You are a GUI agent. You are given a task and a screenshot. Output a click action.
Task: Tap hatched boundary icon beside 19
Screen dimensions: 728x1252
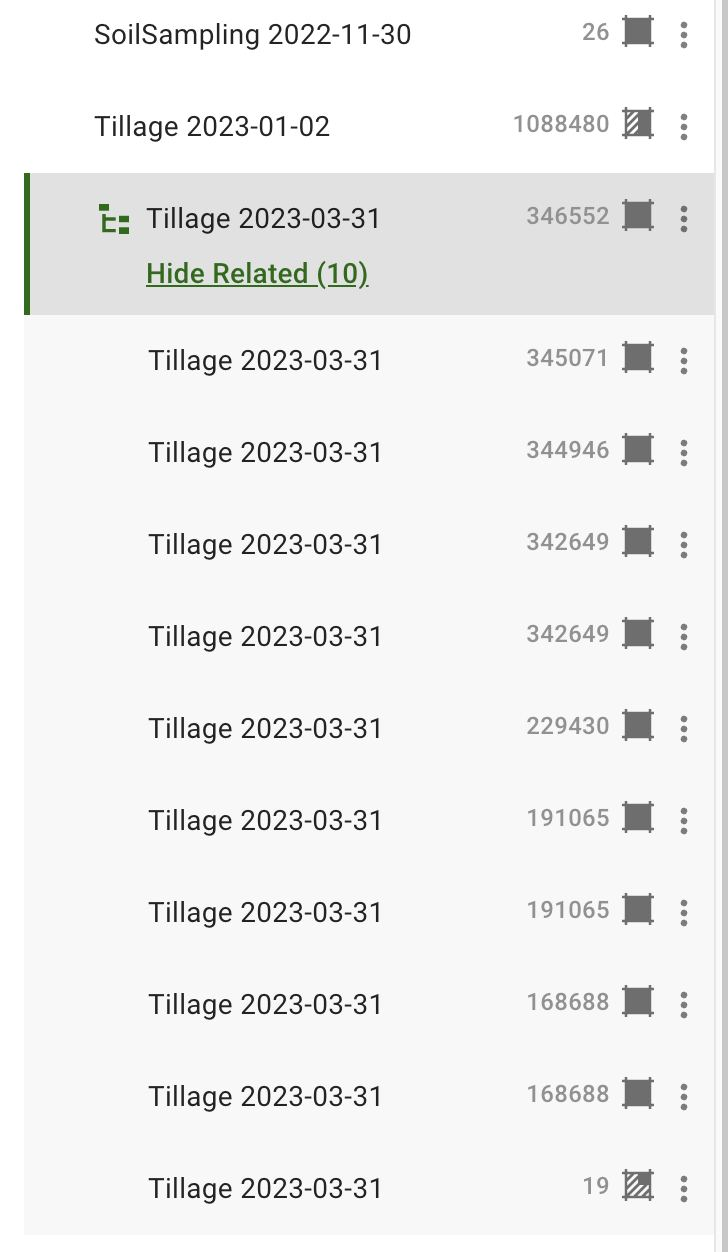click(637, 1185)
